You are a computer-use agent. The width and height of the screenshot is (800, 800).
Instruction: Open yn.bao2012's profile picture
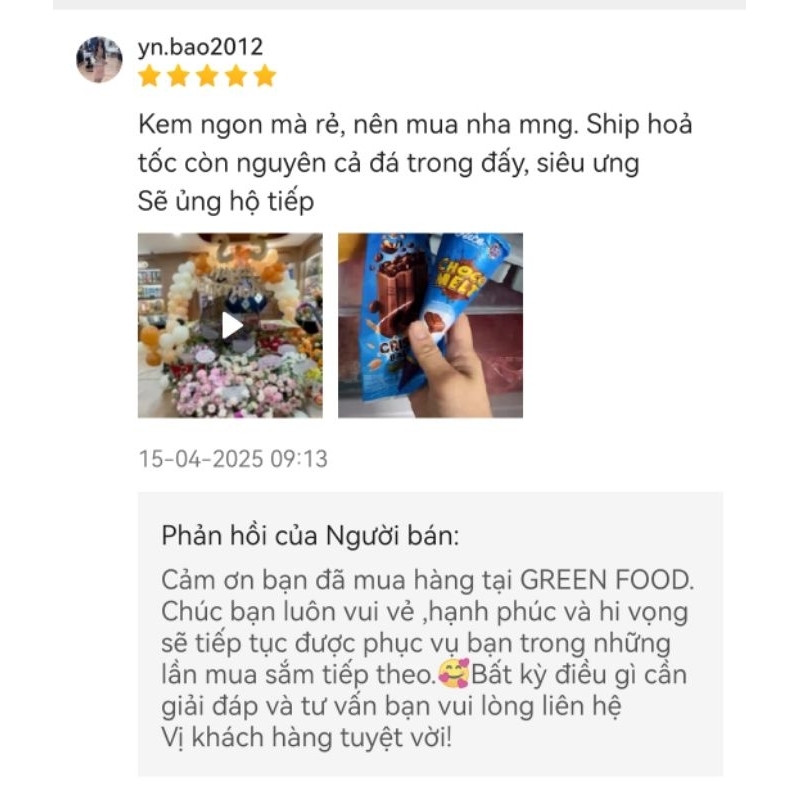[99, 60]
